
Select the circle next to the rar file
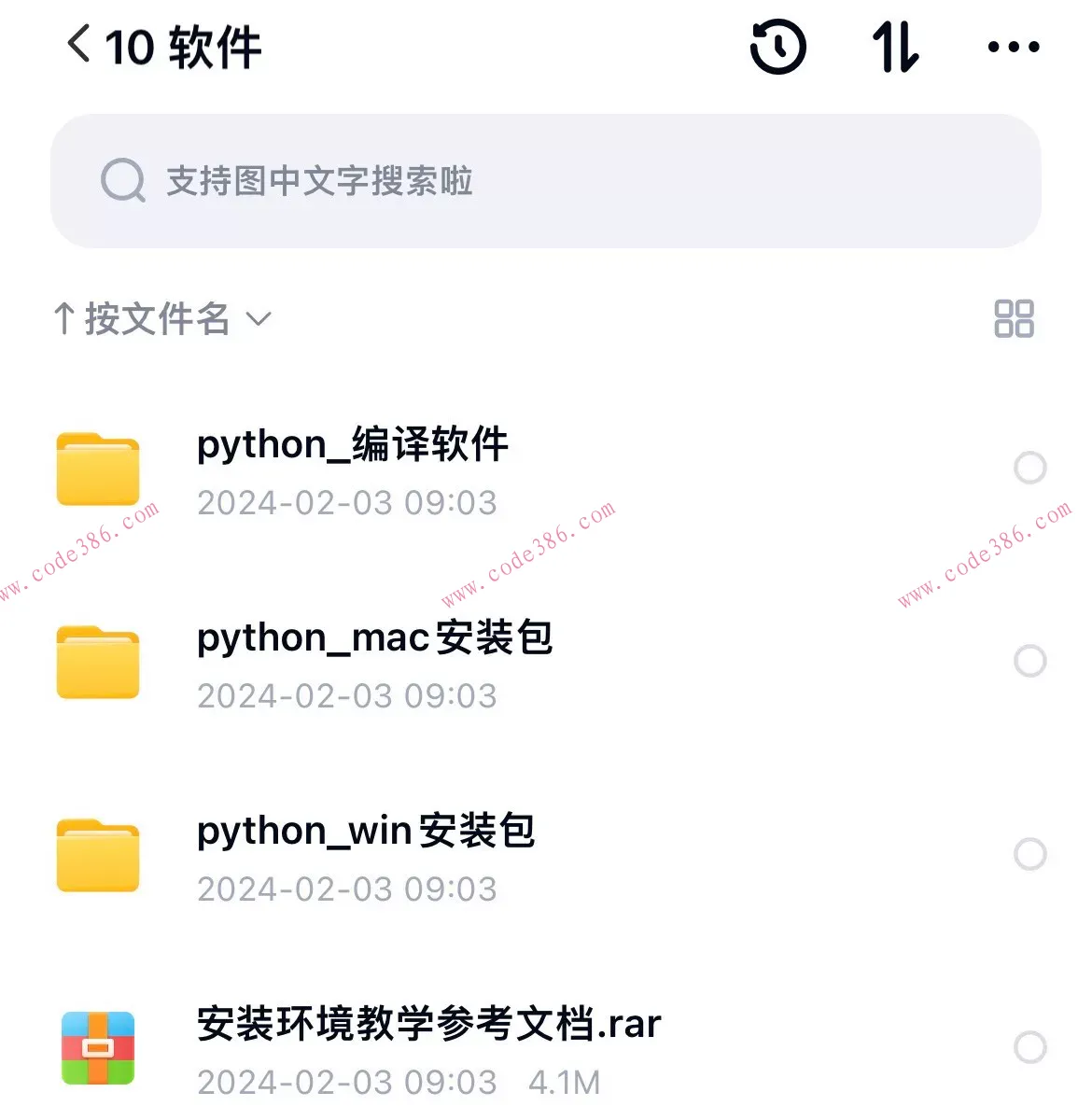click(1029, 1046)
